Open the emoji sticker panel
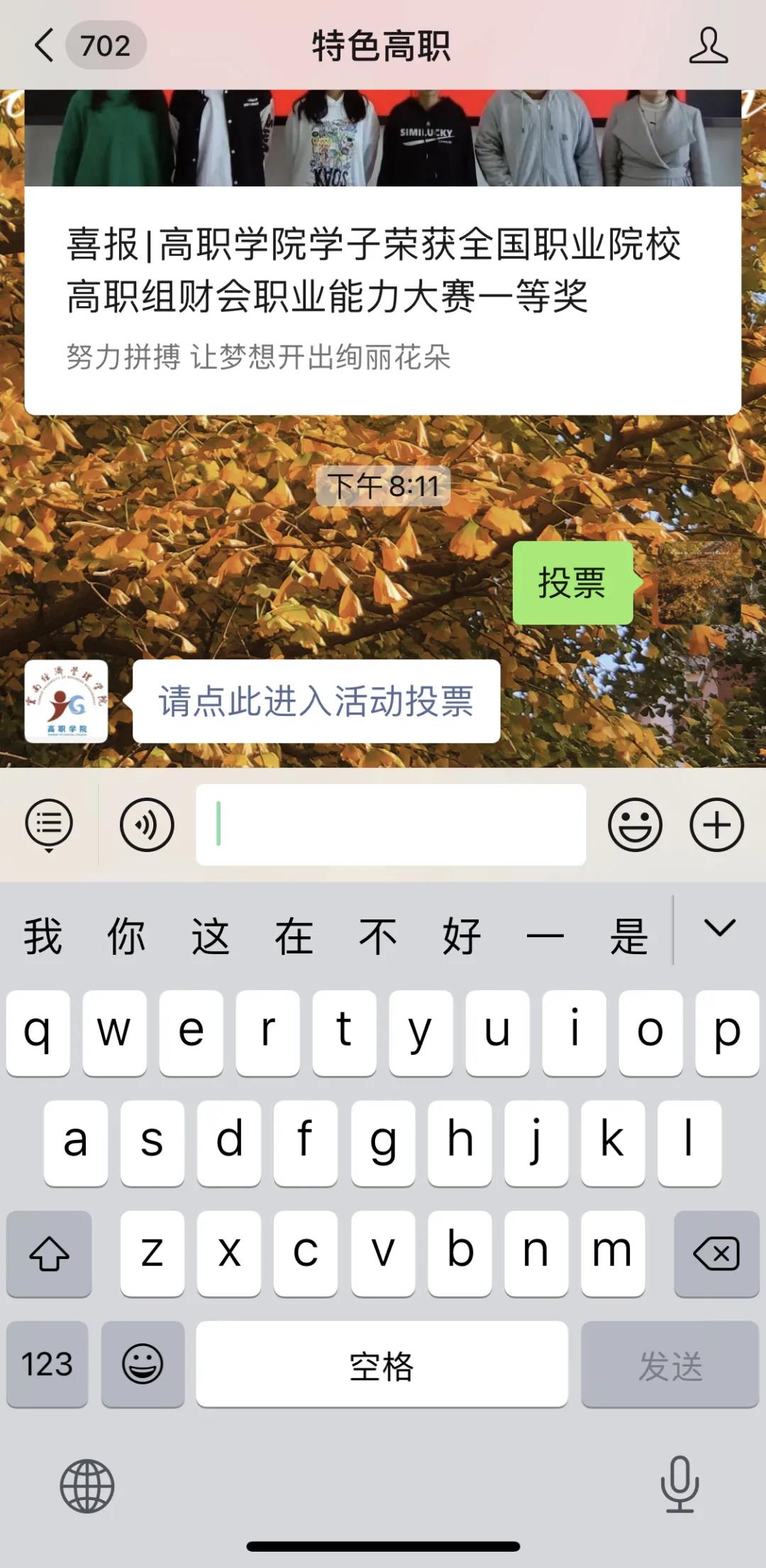 coord(635,825)
